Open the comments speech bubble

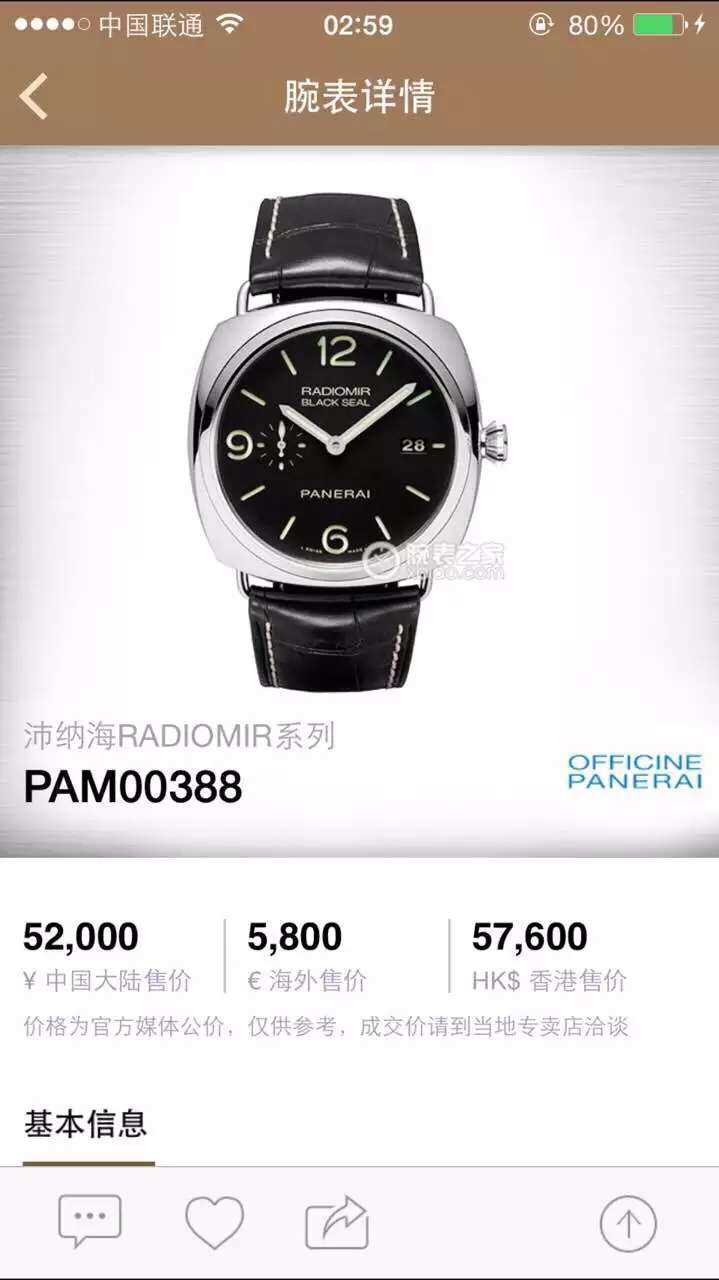[90, 1221]
